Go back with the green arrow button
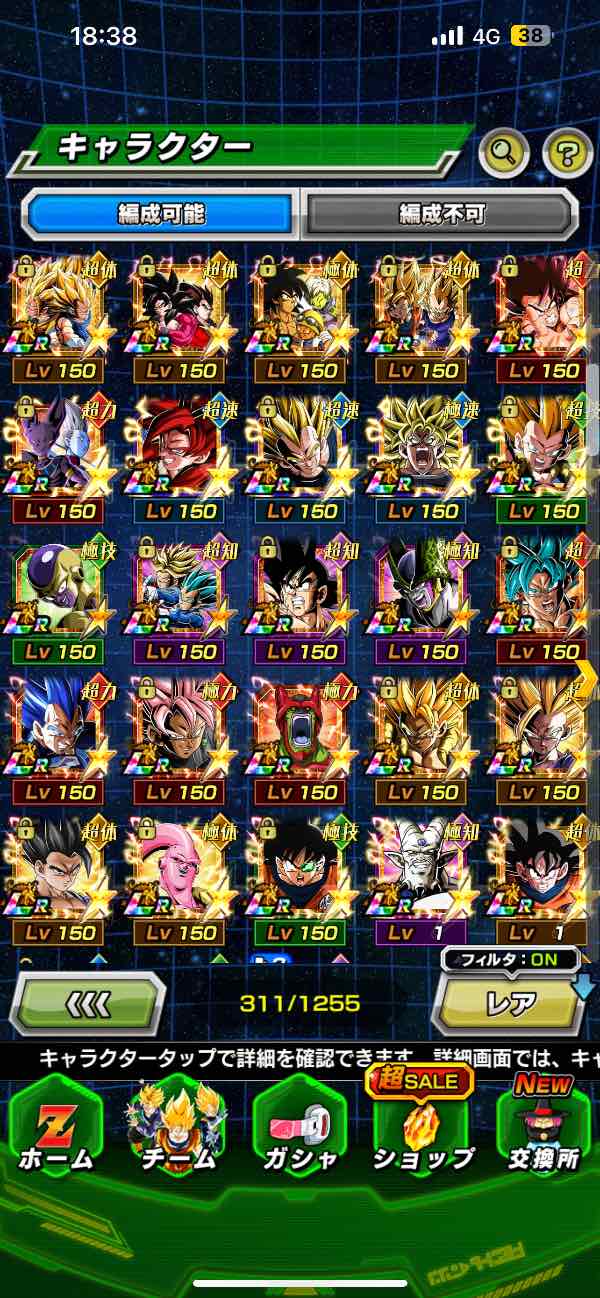Image resolution: width=600 pixels, height=1298 pixels. click(87, 1001)
